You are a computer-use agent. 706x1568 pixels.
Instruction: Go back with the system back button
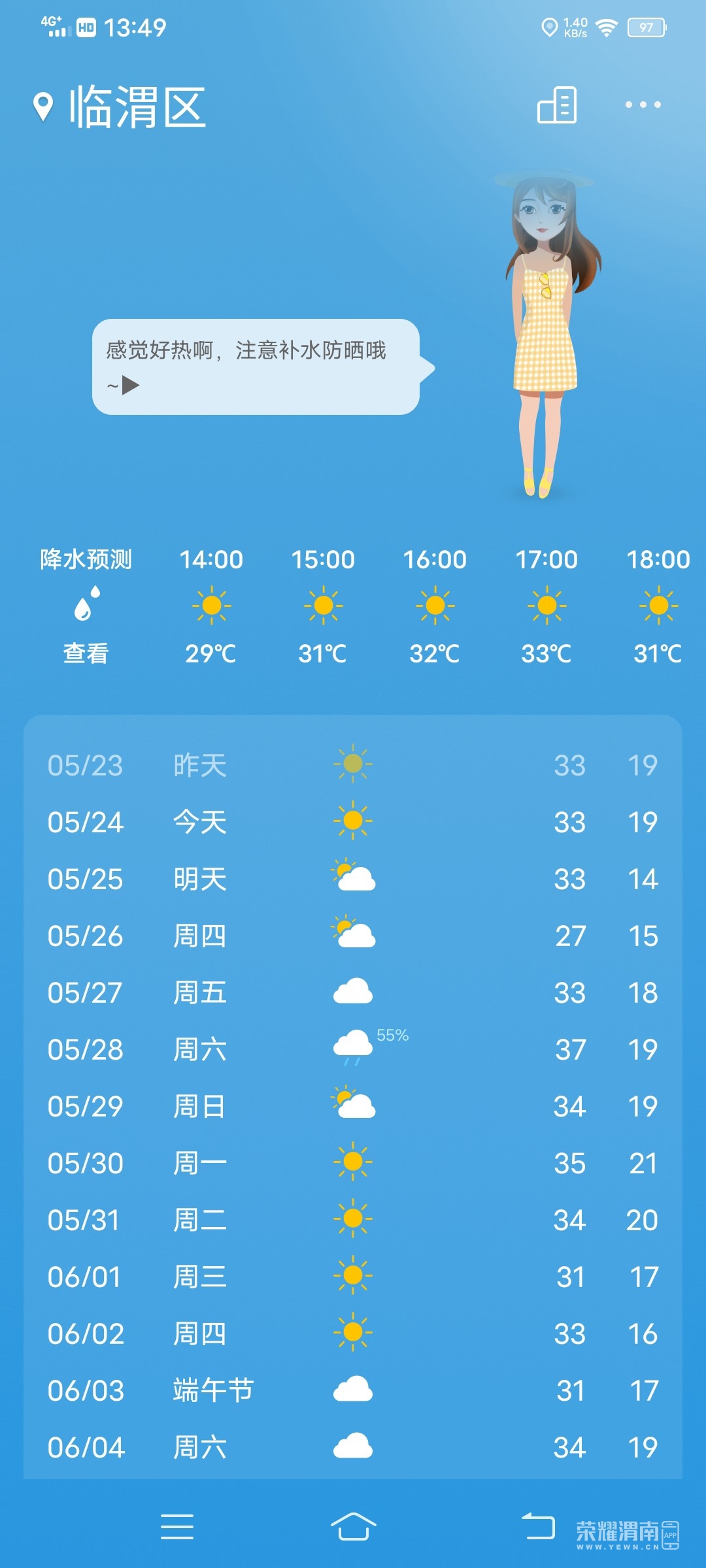[538, 1527]
